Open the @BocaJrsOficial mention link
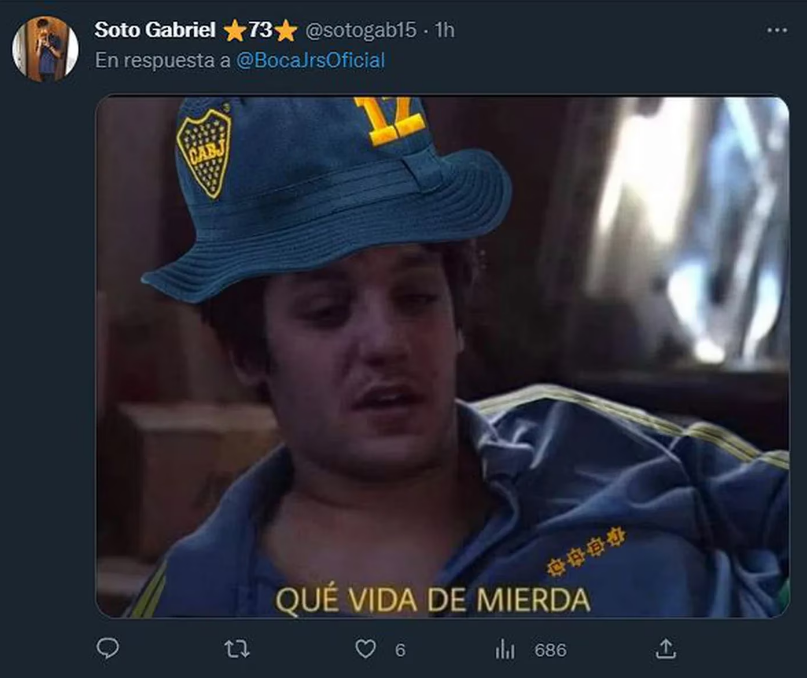This screenshot has height=678, width=807. (311, 60)
